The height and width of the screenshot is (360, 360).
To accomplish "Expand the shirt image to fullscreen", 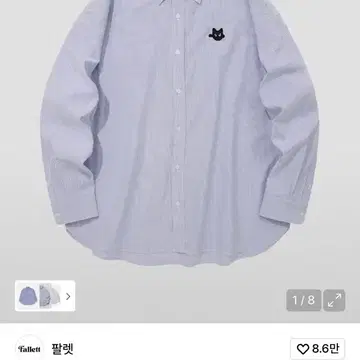I will (334, 300).
